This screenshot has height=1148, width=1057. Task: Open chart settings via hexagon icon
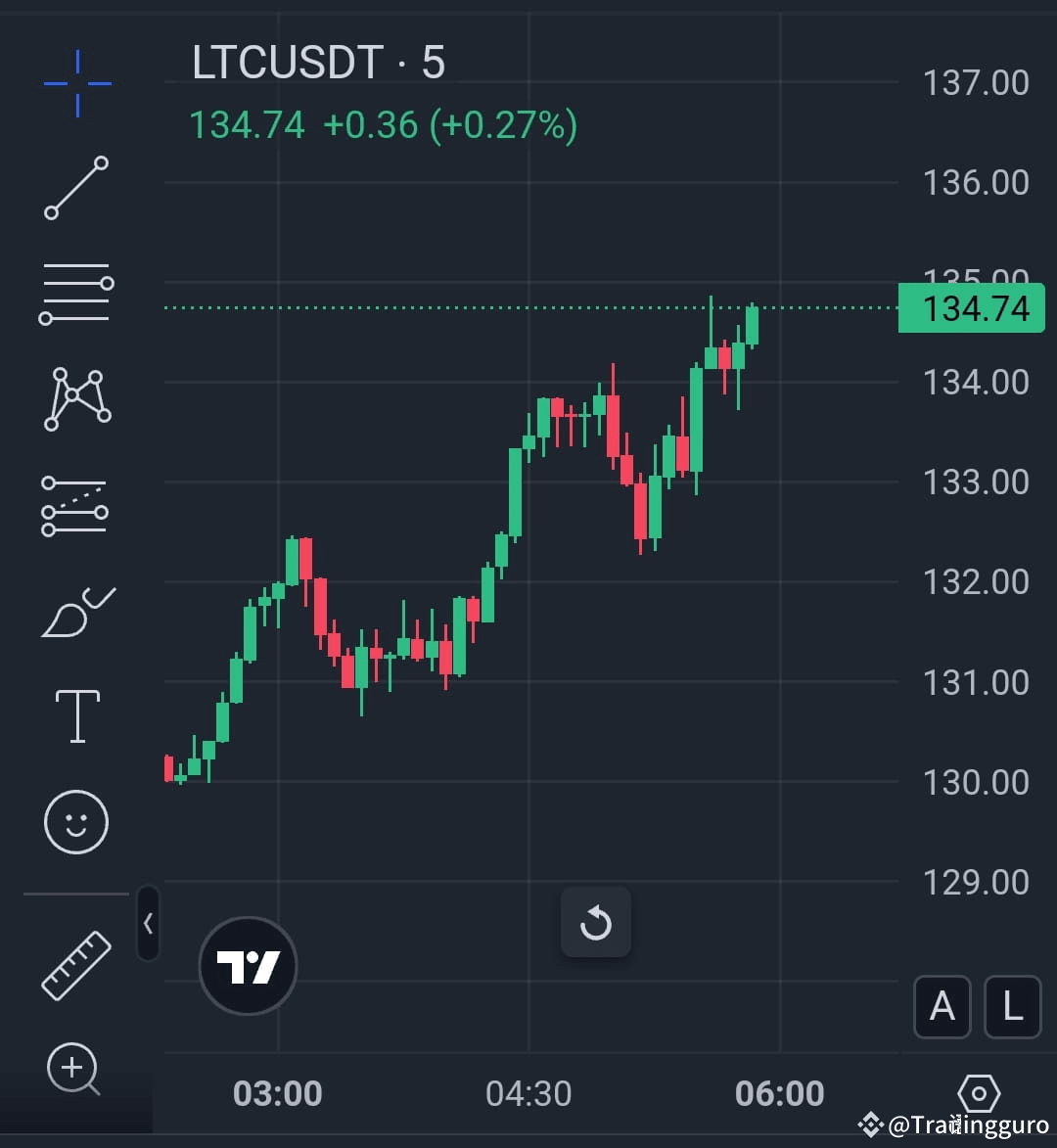[x=977, y=1093]
